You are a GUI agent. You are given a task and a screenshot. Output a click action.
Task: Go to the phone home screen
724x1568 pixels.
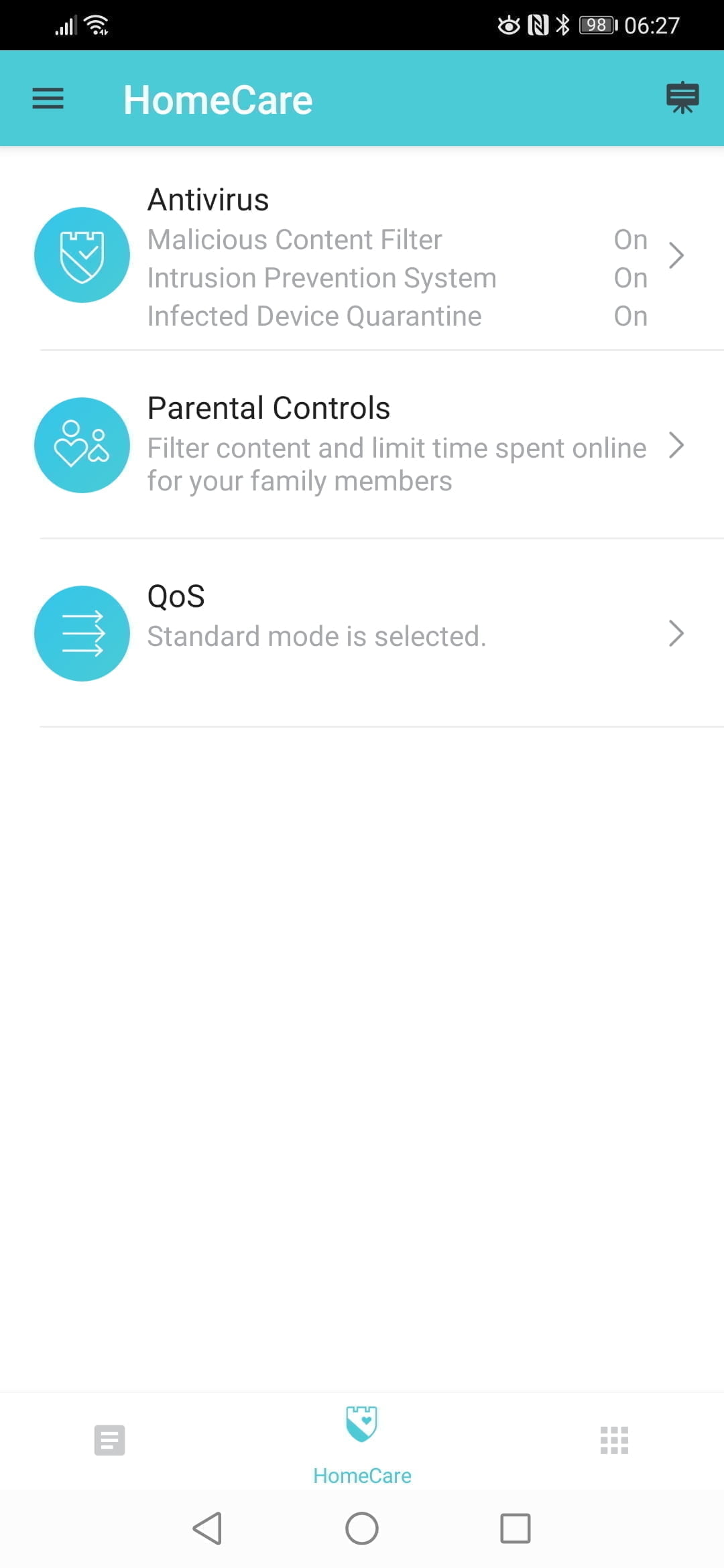click(x=362, y=1528)
